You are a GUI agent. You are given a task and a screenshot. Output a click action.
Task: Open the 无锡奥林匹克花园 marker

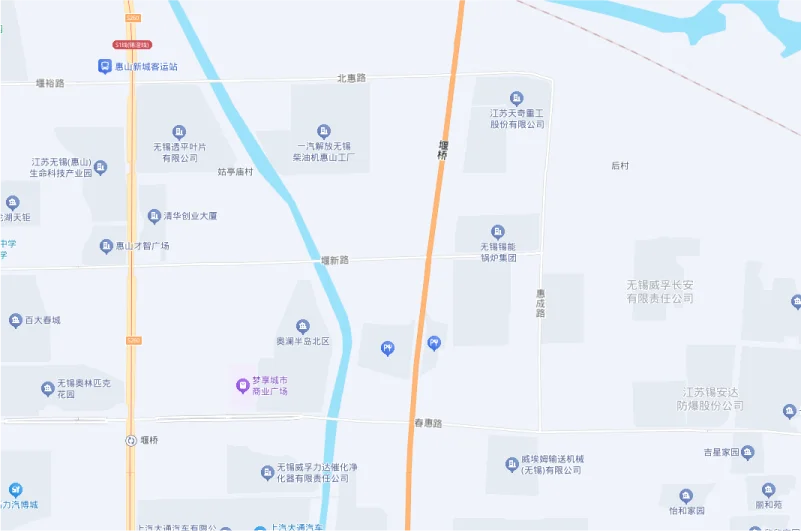tap(46, 388)
